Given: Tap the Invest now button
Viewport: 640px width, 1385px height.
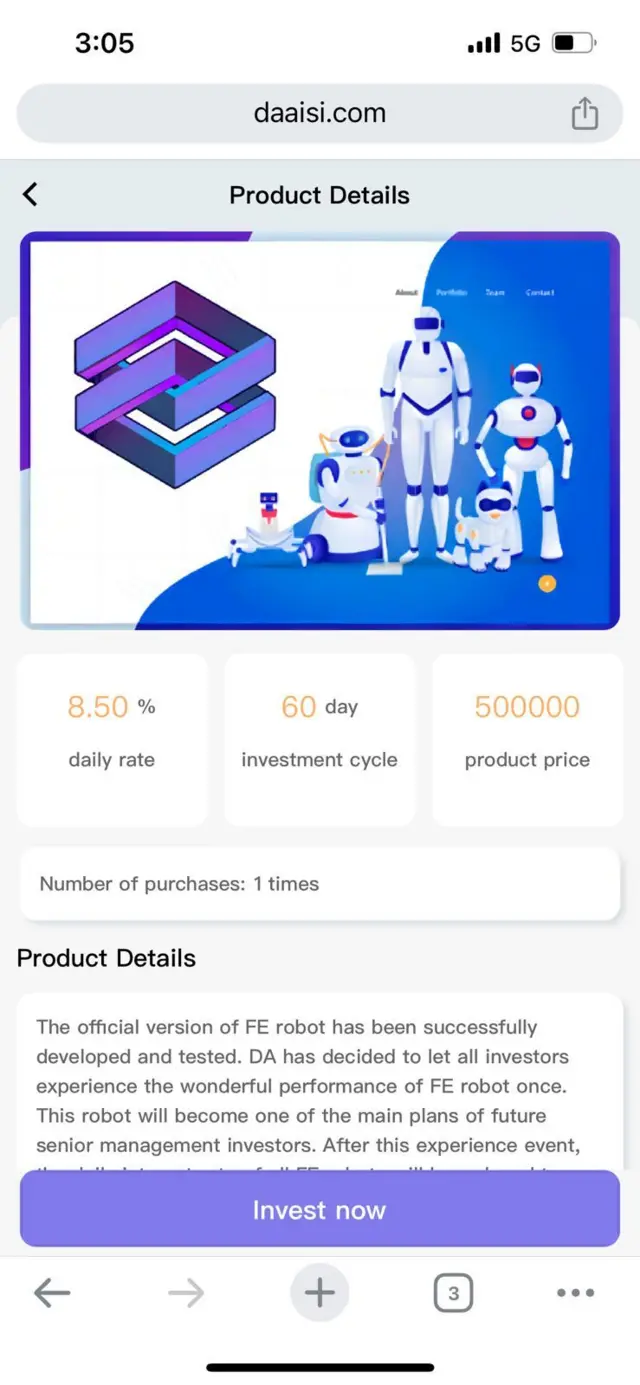Looking at the screenshot, I should (x=319, y=1210).
